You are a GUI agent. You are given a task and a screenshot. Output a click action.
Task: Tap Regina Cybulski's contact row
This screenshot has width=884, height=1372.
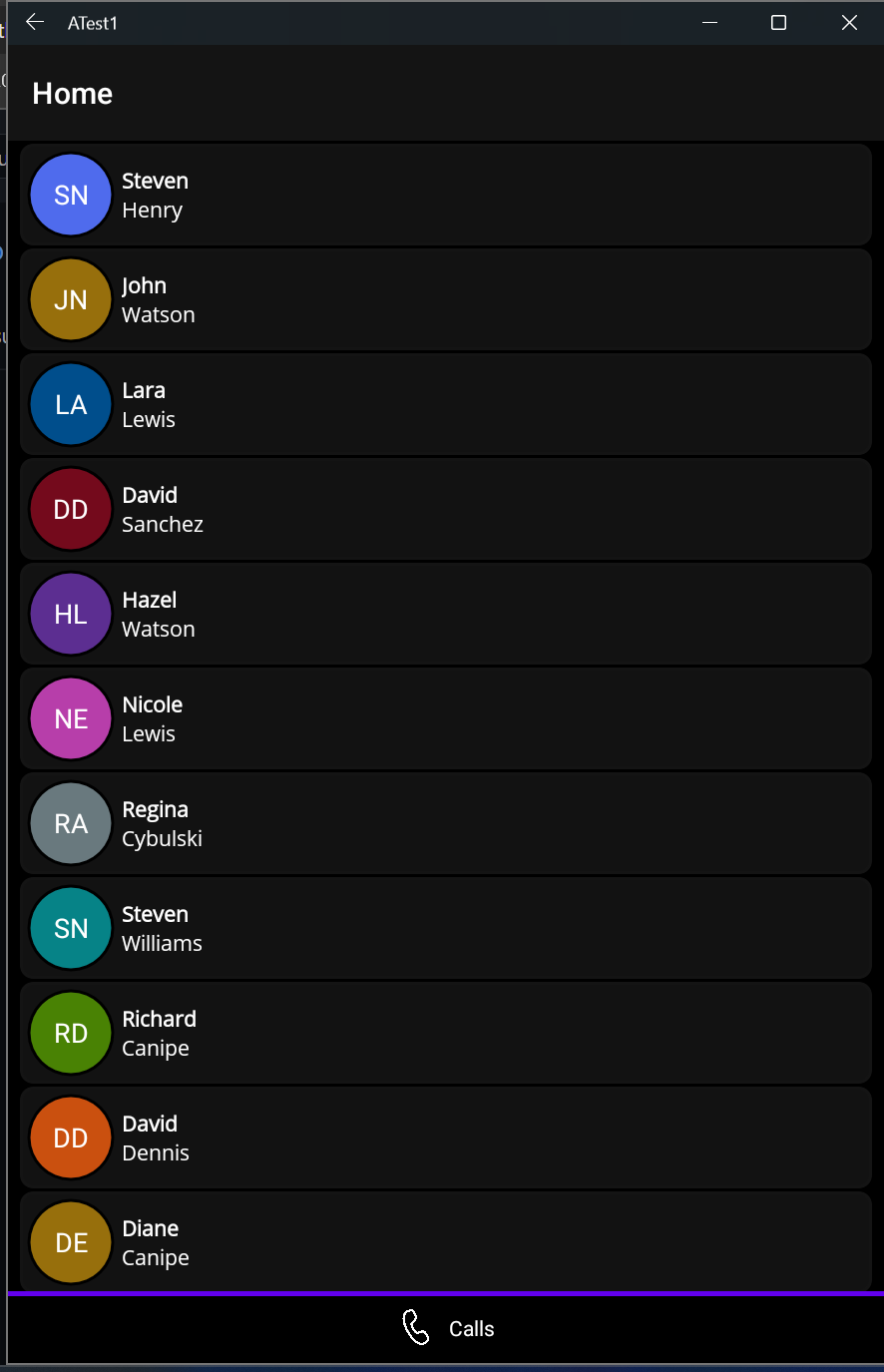[x=445, y=824]
